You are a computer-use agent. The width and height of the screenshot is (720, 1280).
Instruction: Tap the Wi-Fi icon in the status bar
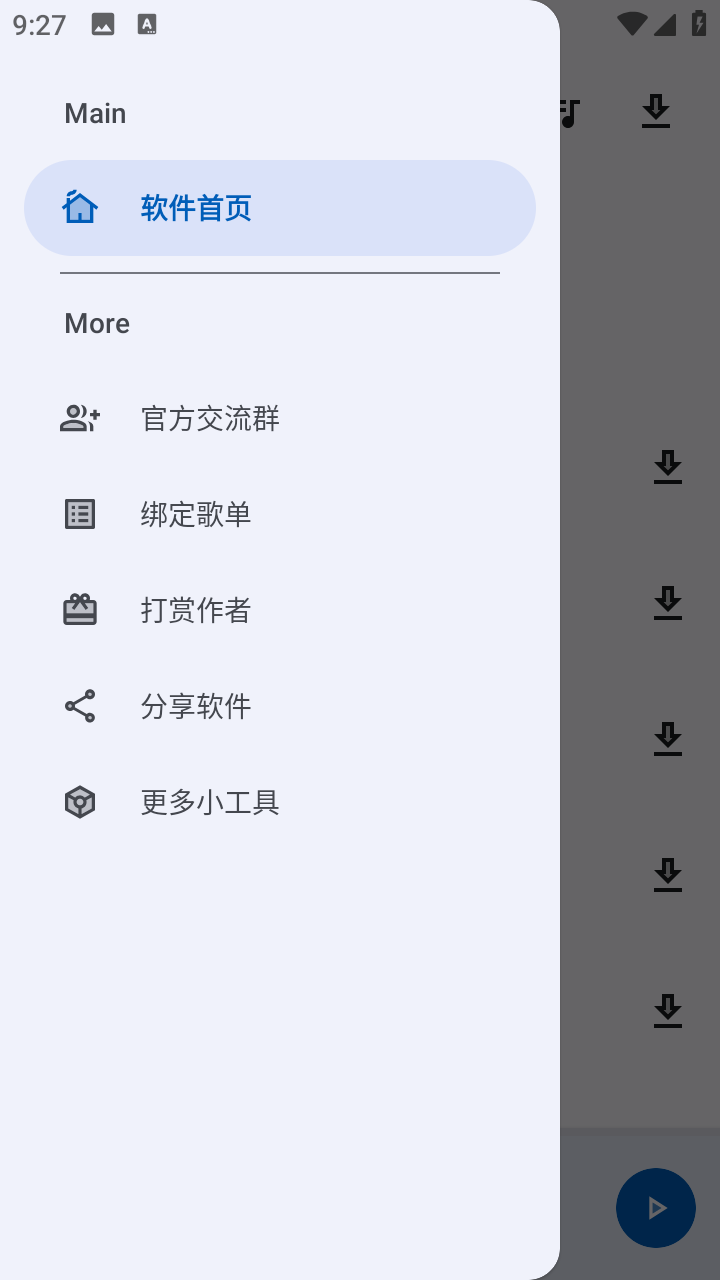630,24
